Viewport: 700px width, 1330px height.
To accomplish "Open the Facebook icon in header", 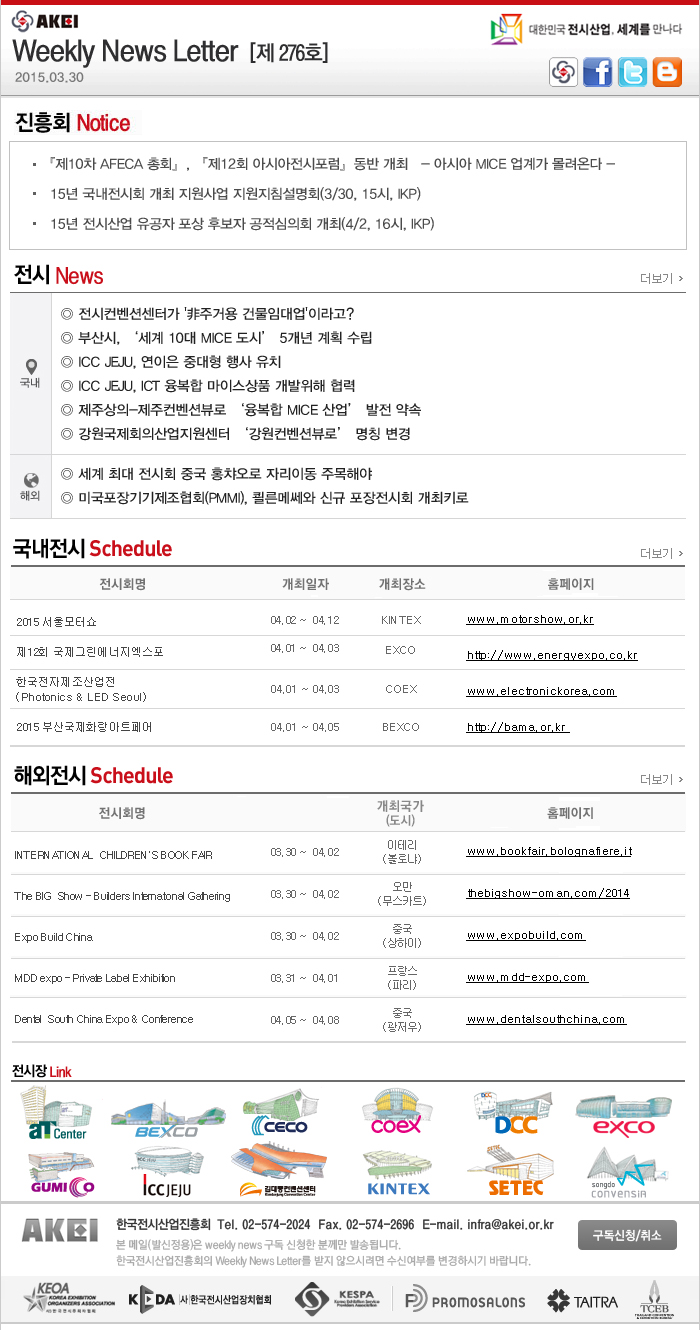I will click(598, 72).
